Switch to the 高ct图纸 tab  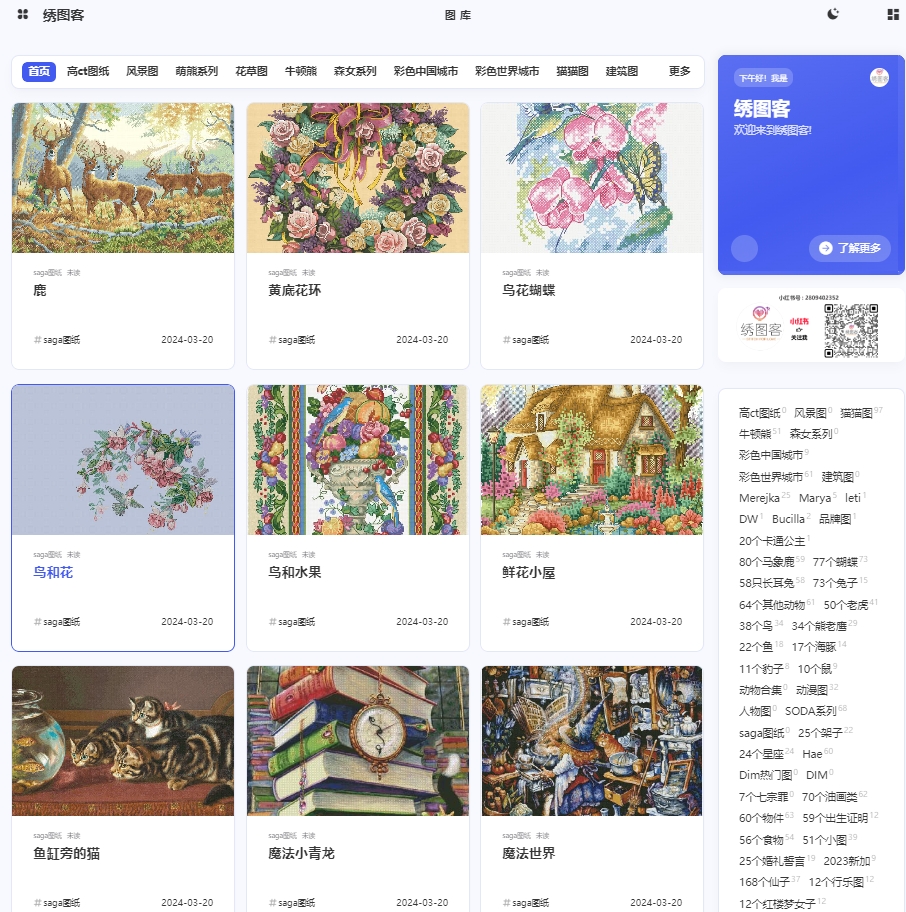point(88,72)
